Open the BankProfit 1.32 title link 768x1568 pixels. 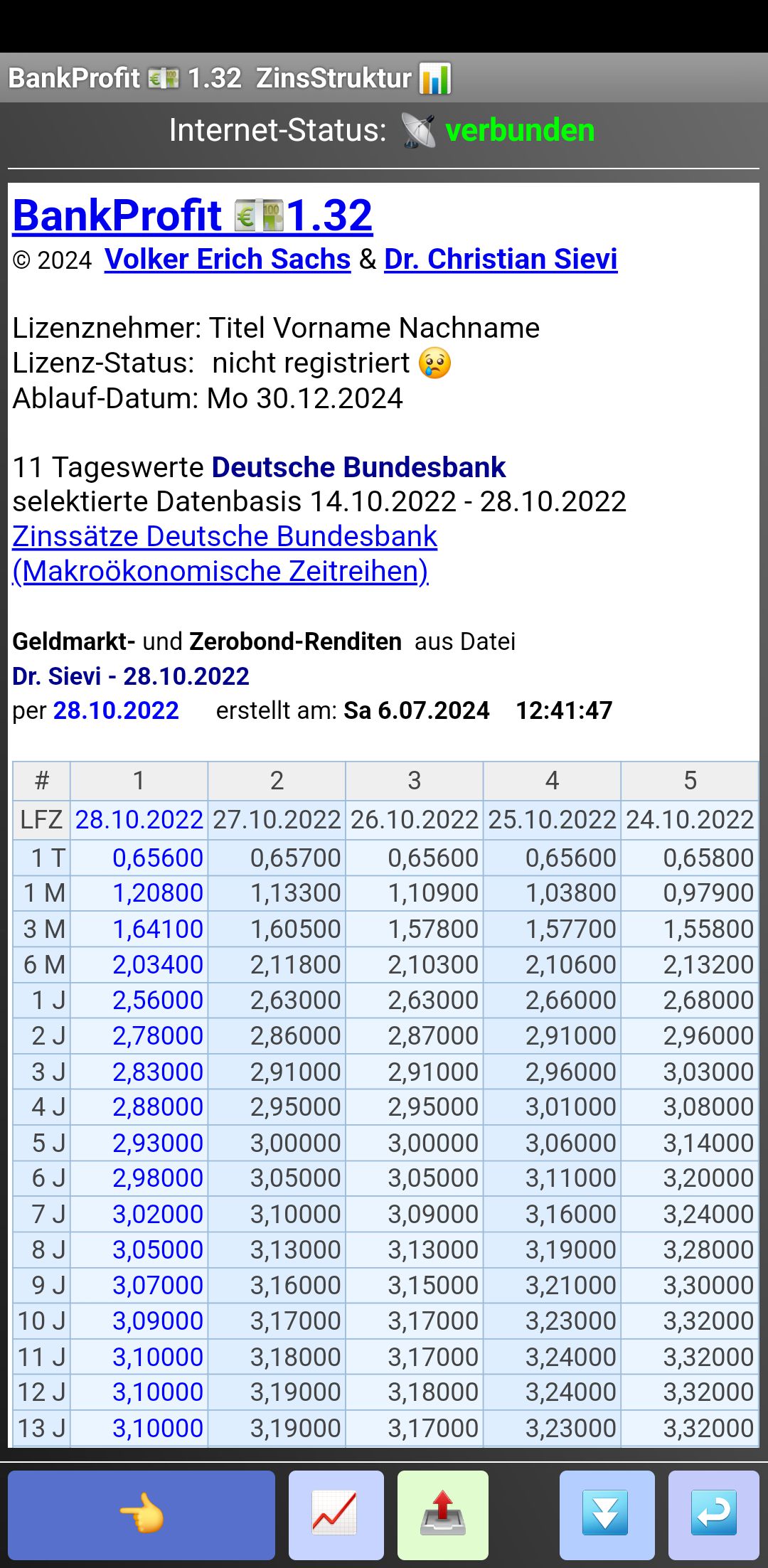coord(193,215)
